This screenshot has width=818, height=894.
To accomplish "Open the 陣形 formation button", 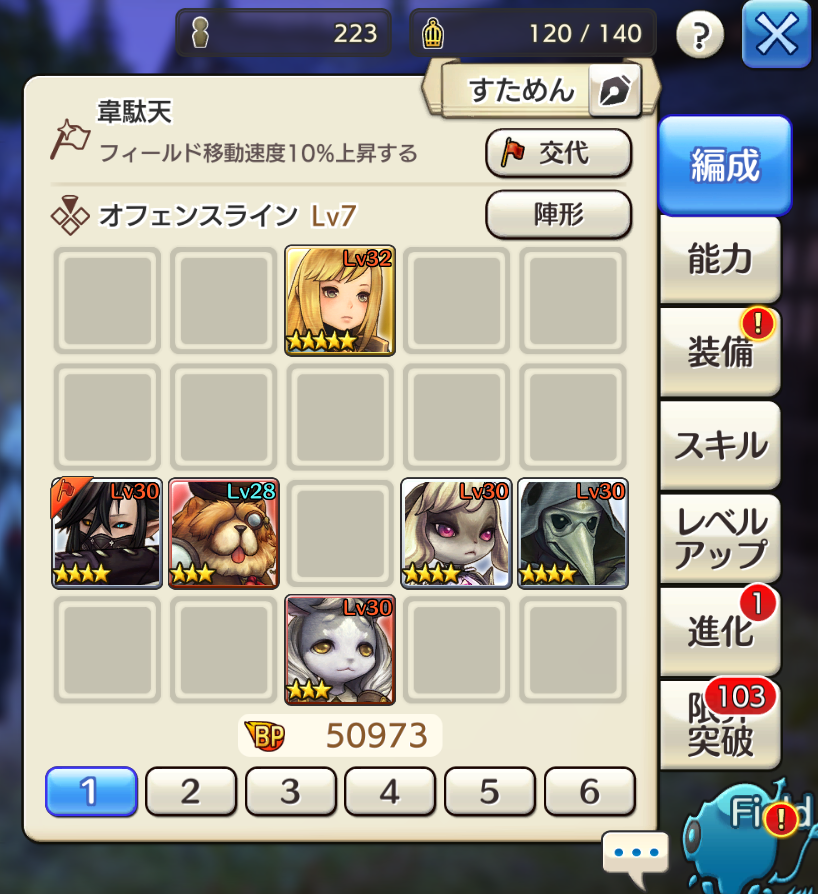I will [x=558, y=214].
